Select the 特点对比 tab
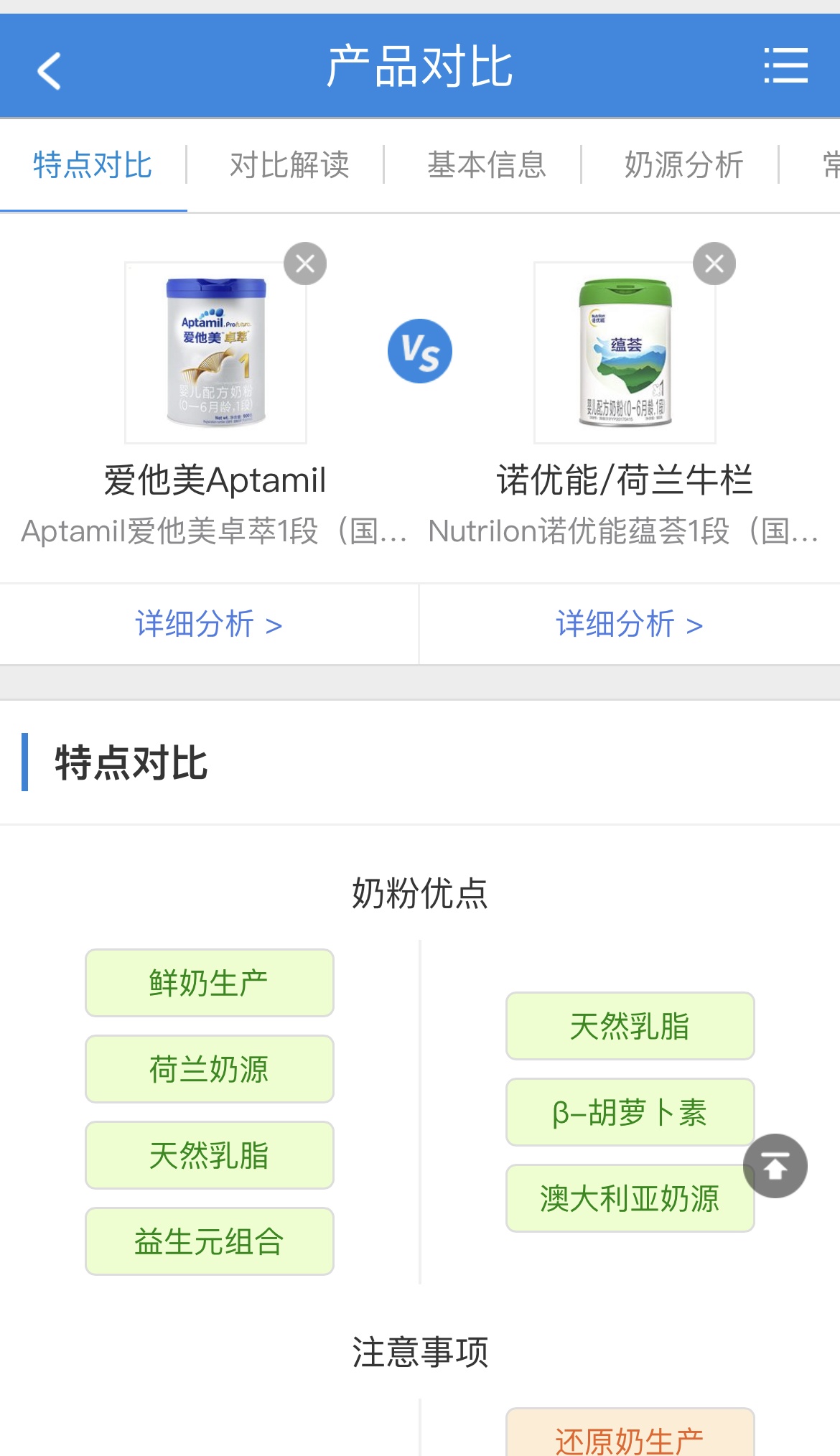 click(93, 165)
